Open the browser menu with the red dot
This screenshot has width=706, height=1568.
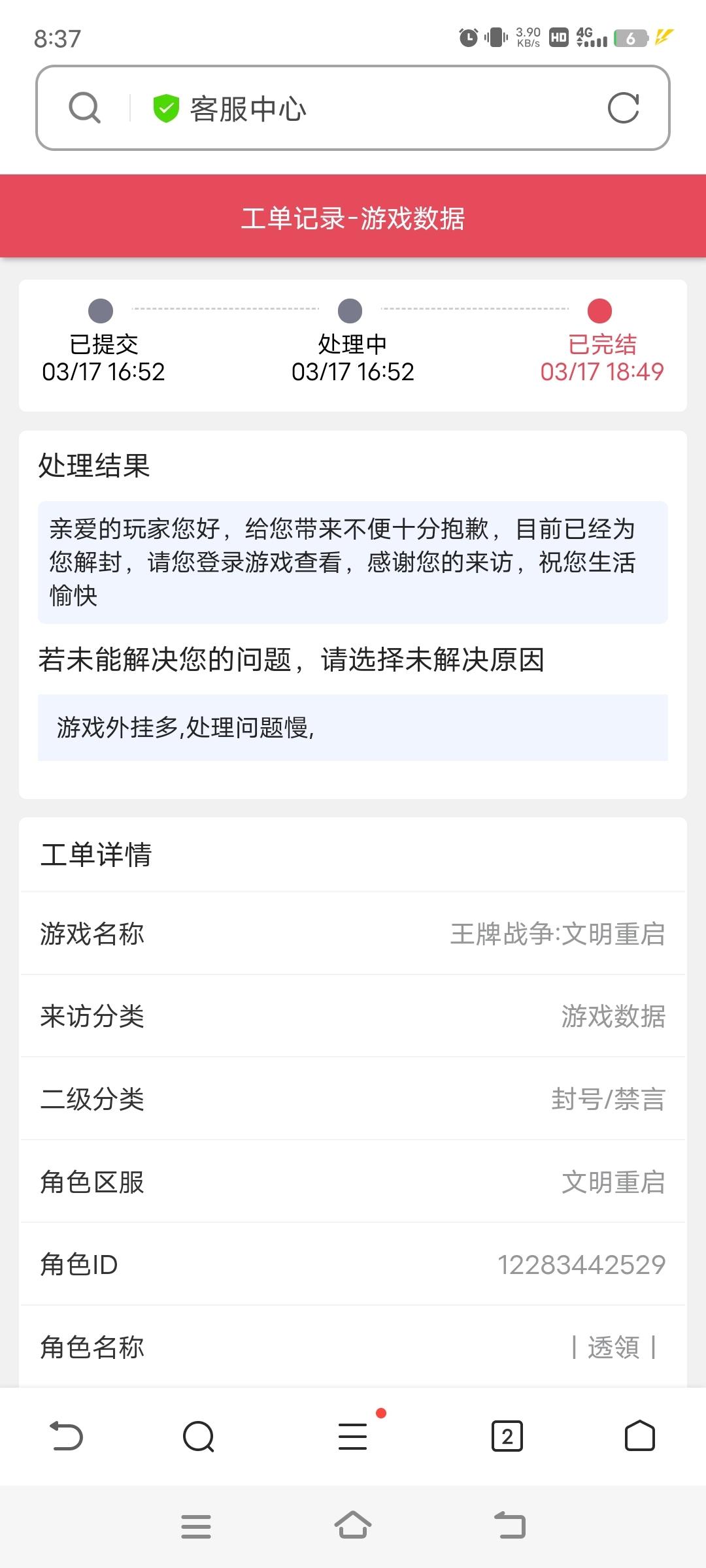(x=353, y=1436)
